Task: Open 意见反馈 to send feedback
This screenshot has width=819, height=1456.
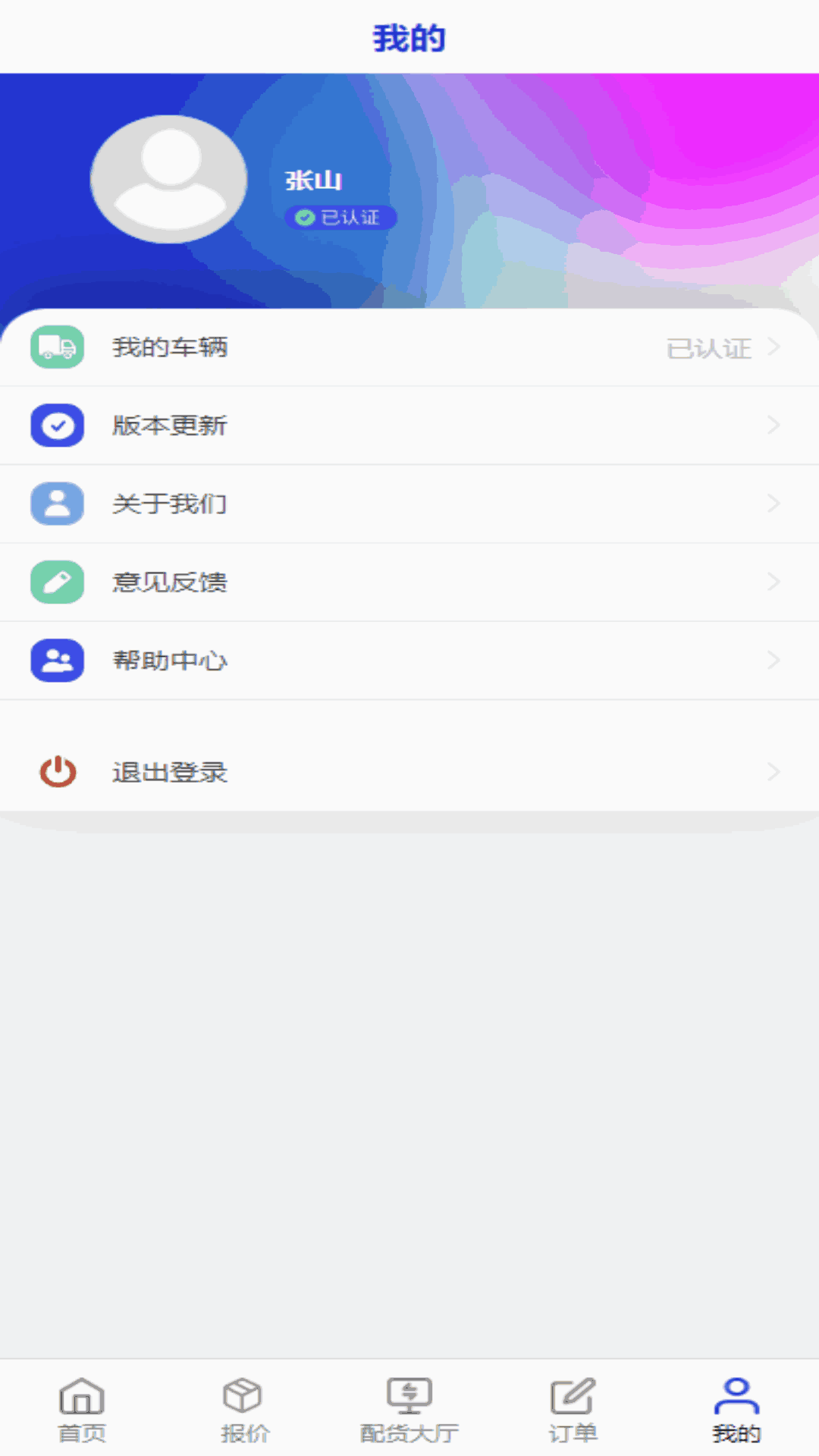Action: click(x=409, y=582)
